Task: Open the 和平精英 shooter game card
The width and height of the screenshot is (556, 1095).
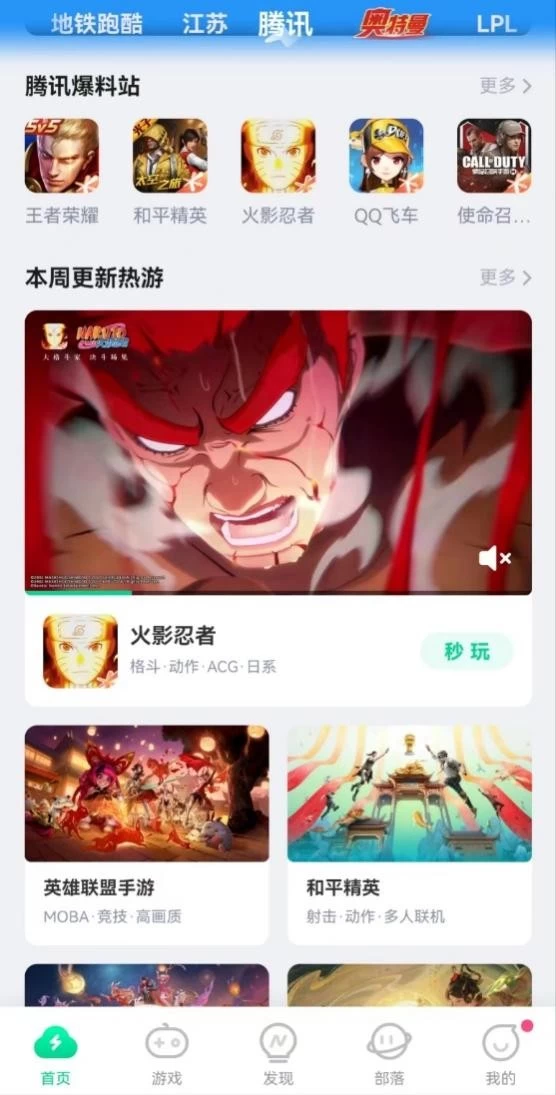Action: click(409, 835)
